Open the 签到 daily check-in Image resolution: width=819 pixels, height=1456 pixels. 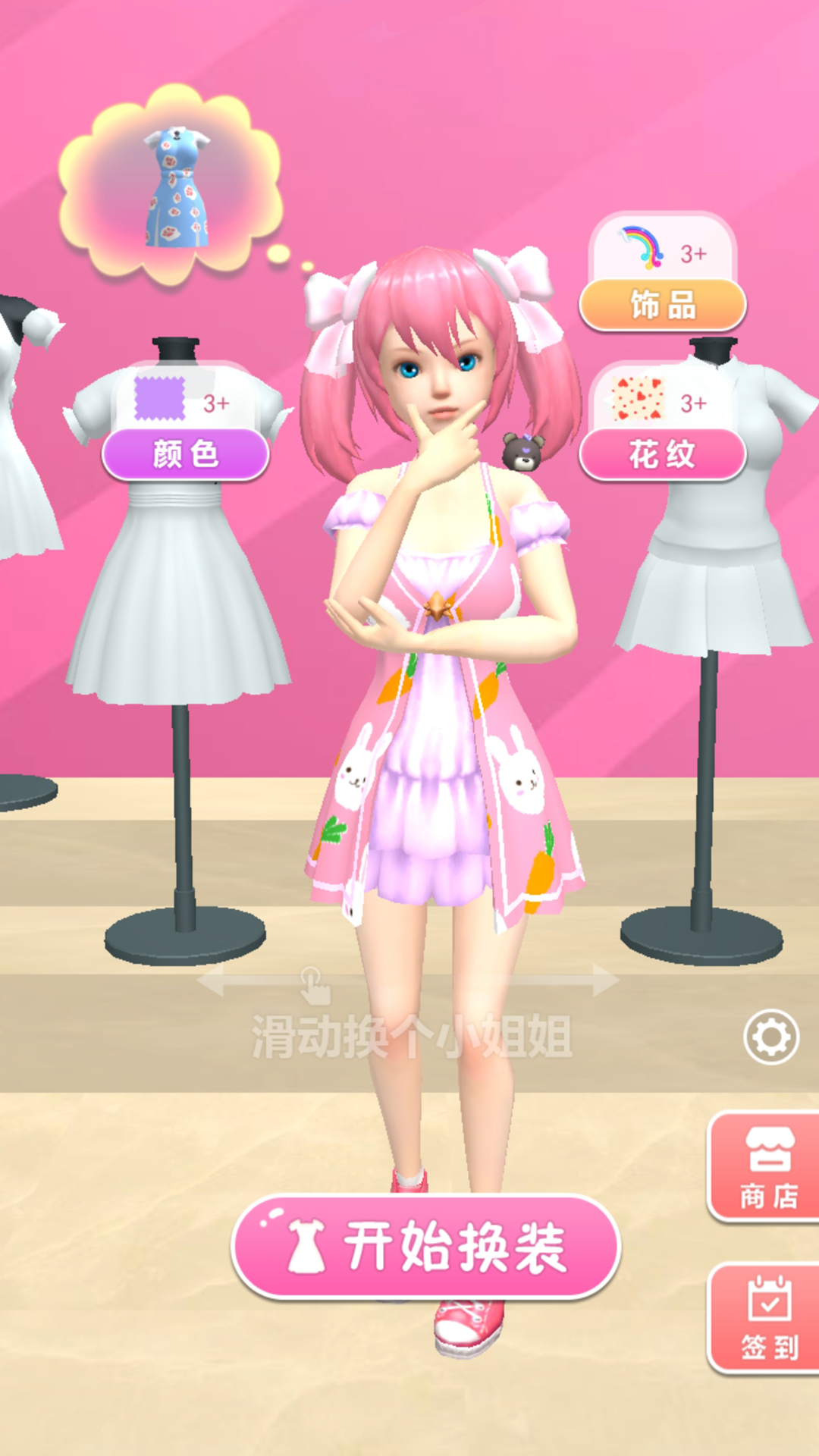(x=764, y=1318)
